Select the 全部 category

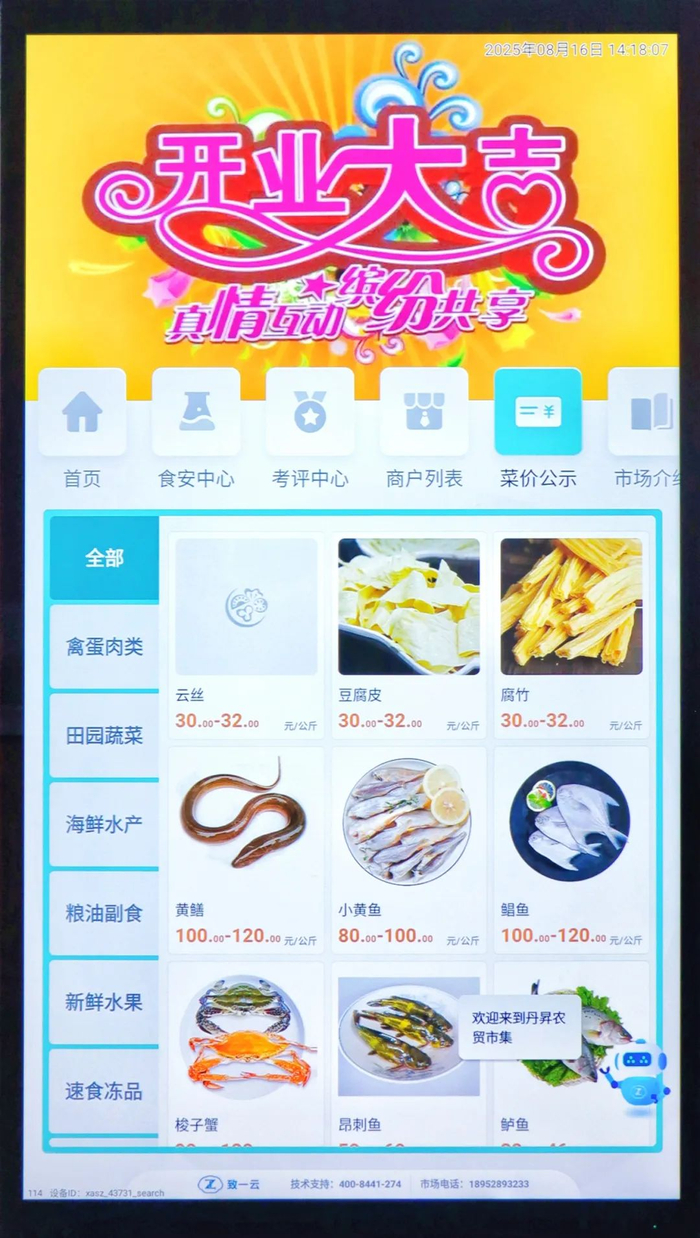[104, 558]
